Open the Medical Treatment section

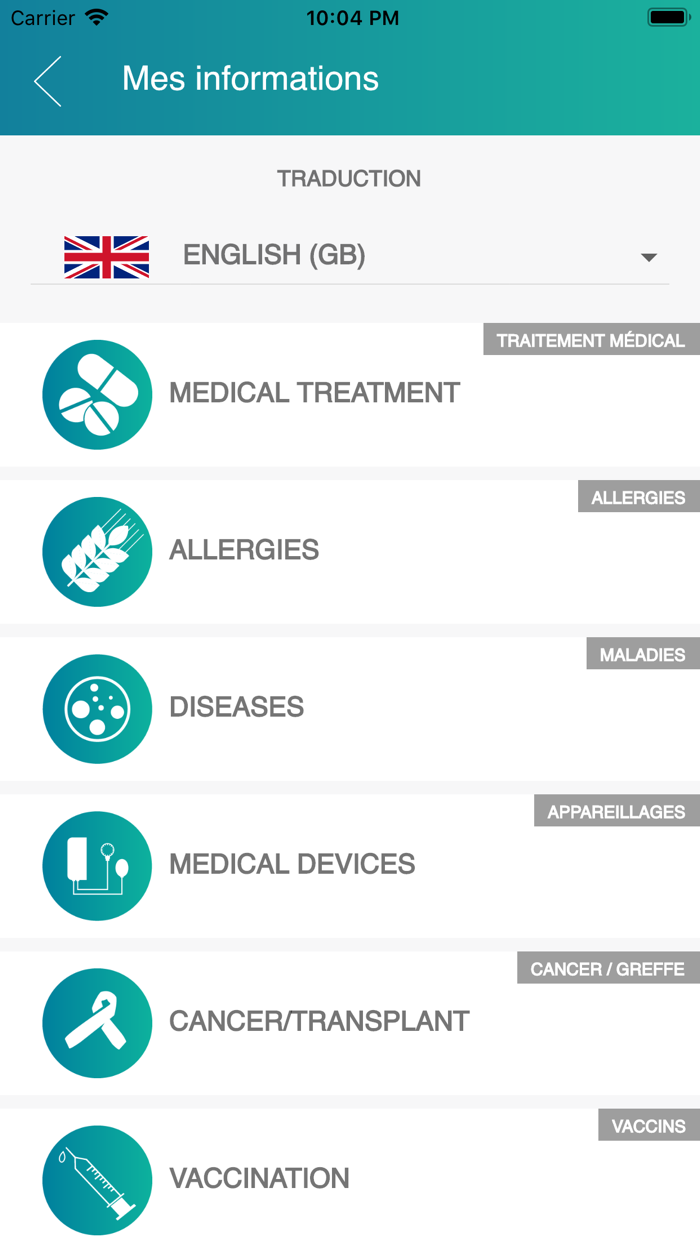click(x=350, y=394)
